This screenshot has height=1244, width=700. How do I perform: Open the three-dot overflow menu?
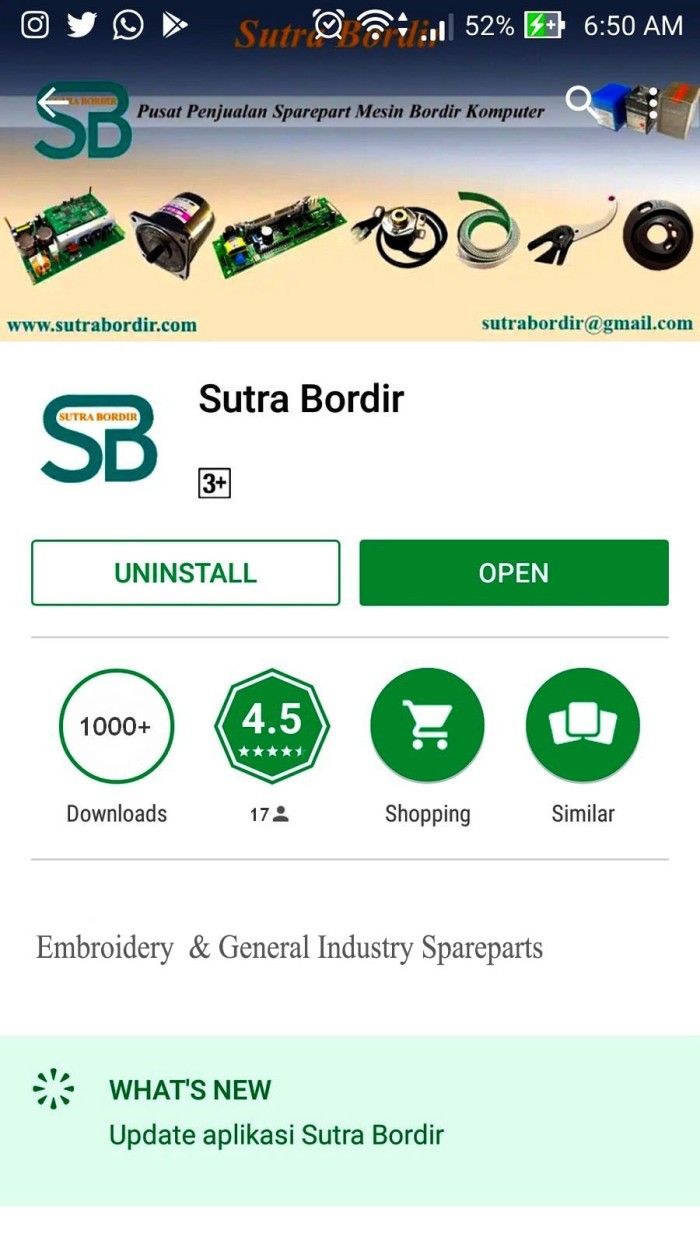[653, 103]
